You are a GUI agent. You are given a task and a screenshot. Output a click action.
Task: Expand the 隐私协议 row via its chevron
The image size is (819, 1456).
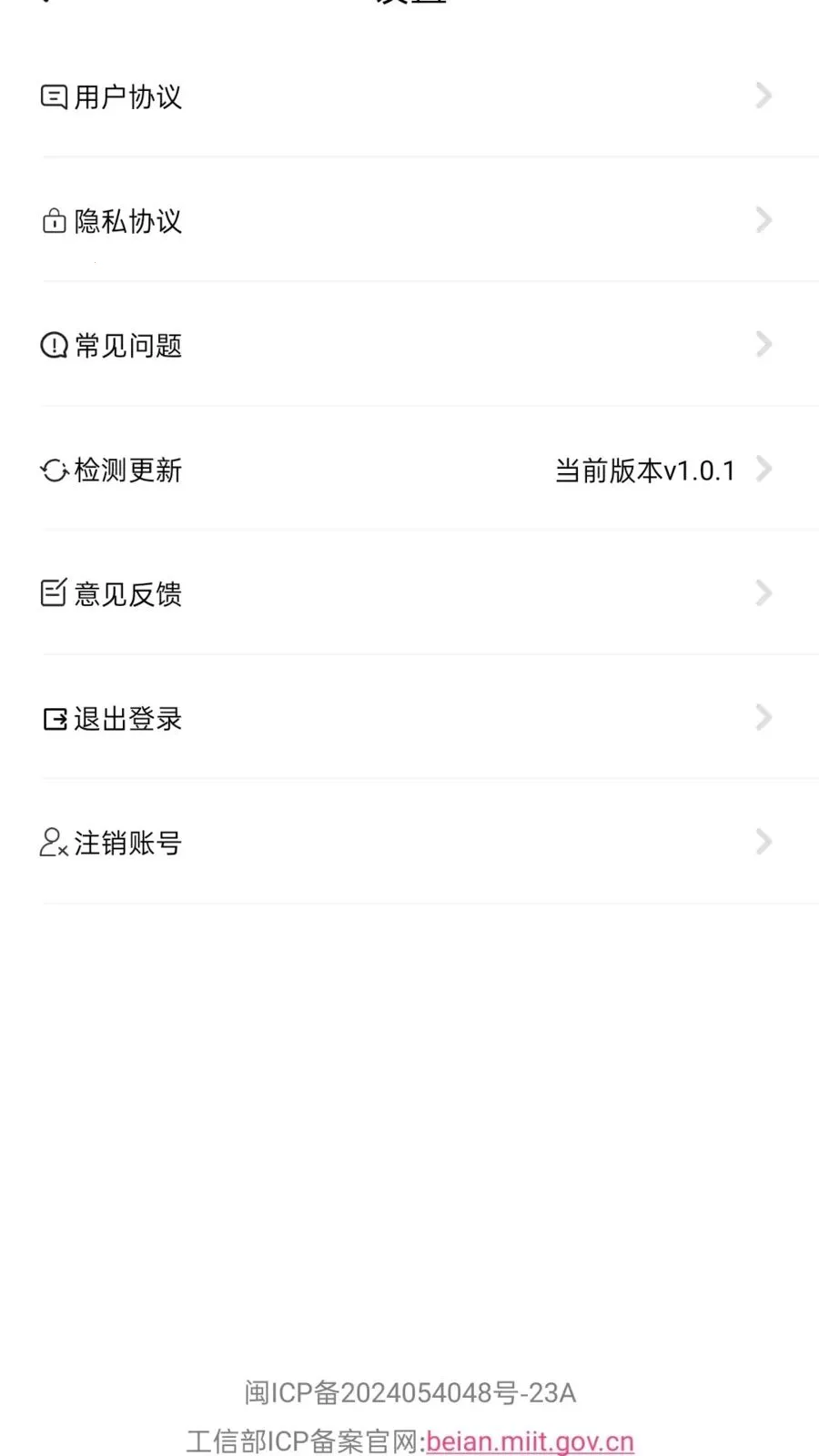tap(763, 219)
